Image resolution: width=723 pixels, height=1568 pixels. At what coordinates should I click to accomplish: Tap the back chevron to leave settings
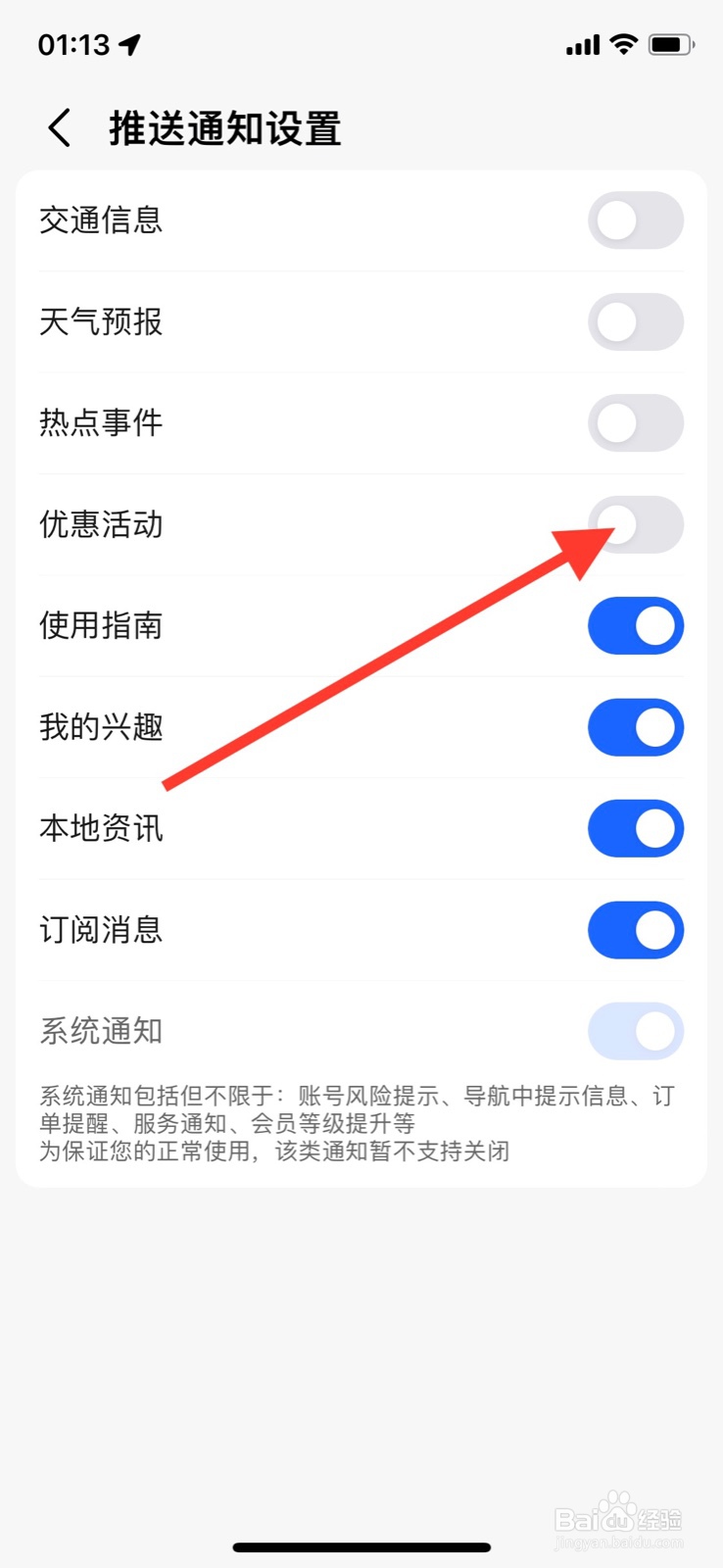pos(56,127)
